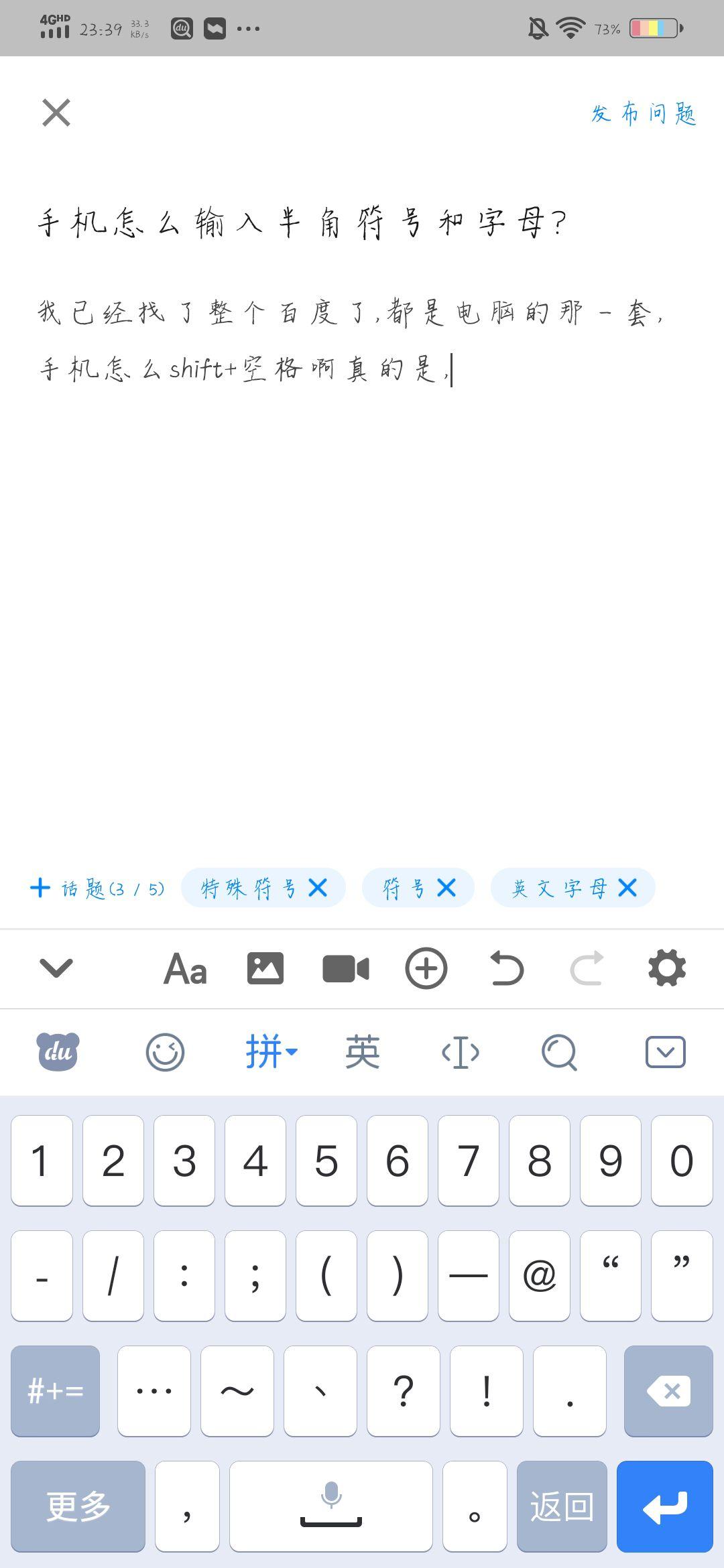Insert an image using the picture icon
This screenshot has width=724, height=1568.
(264, 968)
